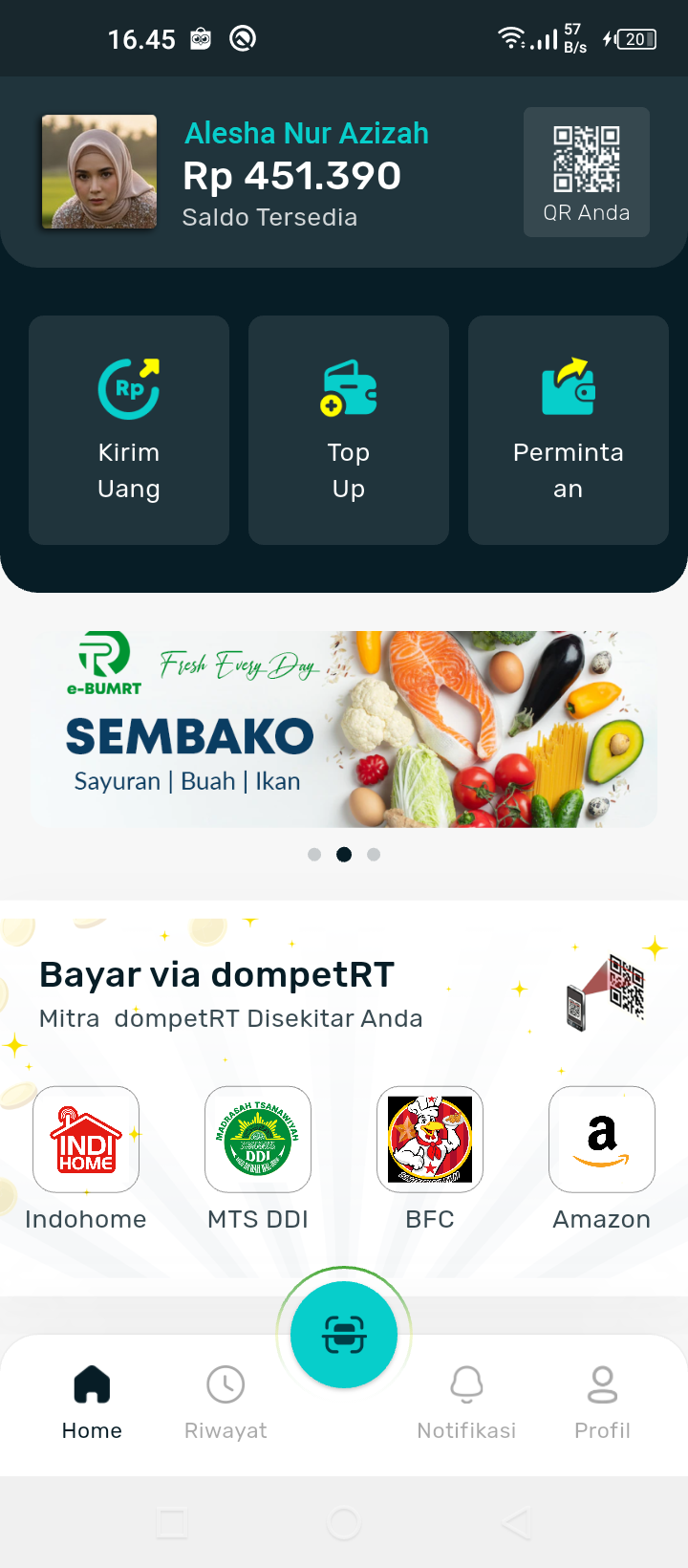Open the Amazon merchant

[x=602, y=1140]
